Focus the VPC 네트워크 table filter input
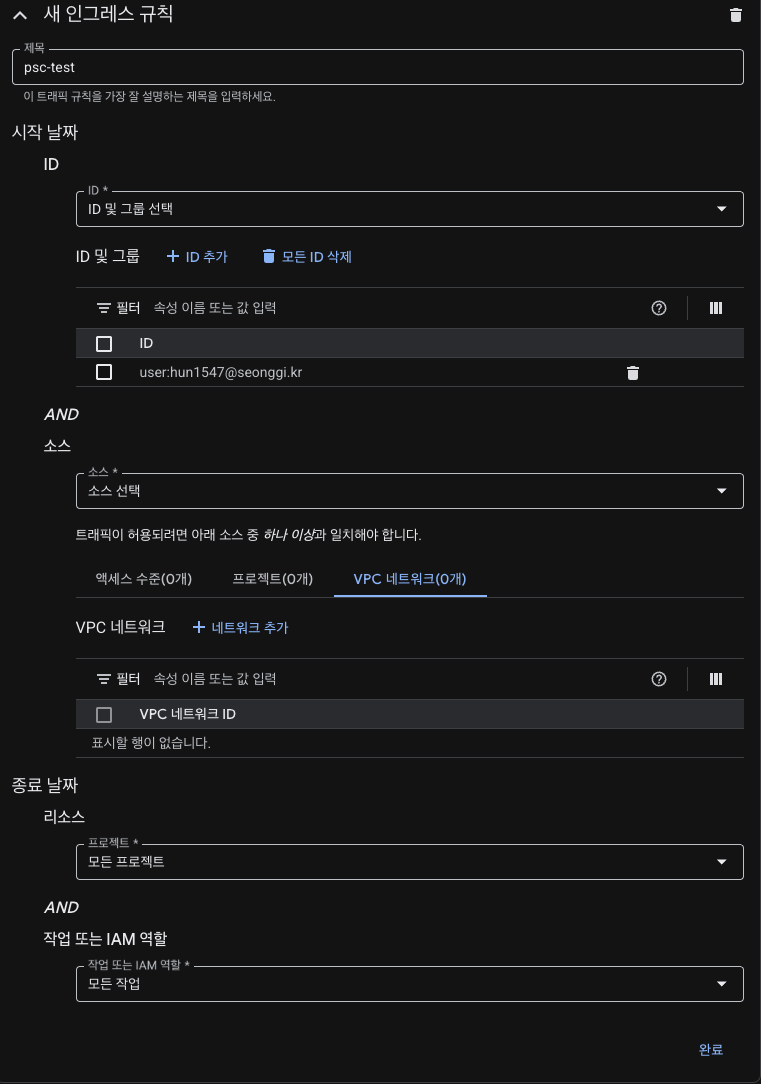The image size is (761, 1084). click(x=394, y=679)
